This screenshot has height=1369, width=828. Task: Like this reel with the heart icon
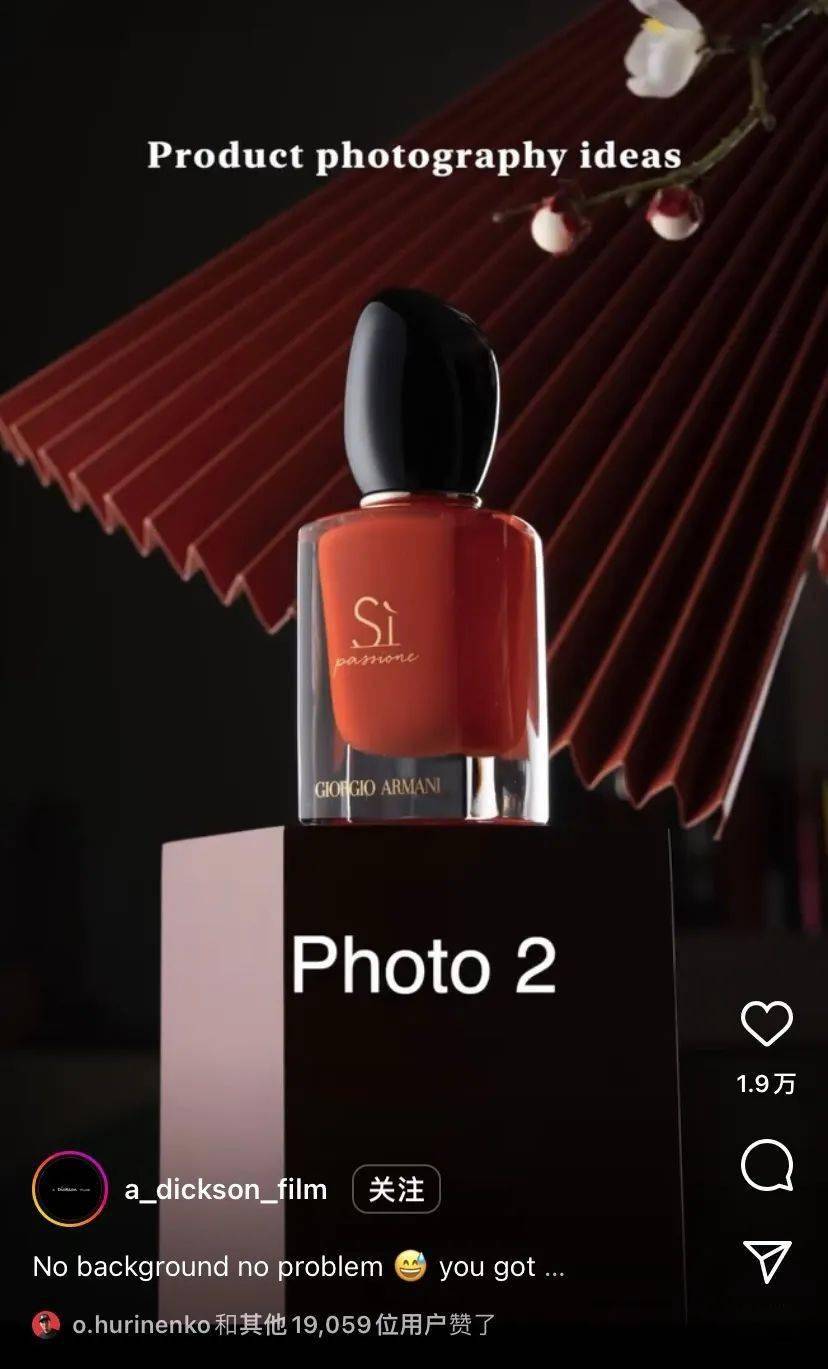766,1024
